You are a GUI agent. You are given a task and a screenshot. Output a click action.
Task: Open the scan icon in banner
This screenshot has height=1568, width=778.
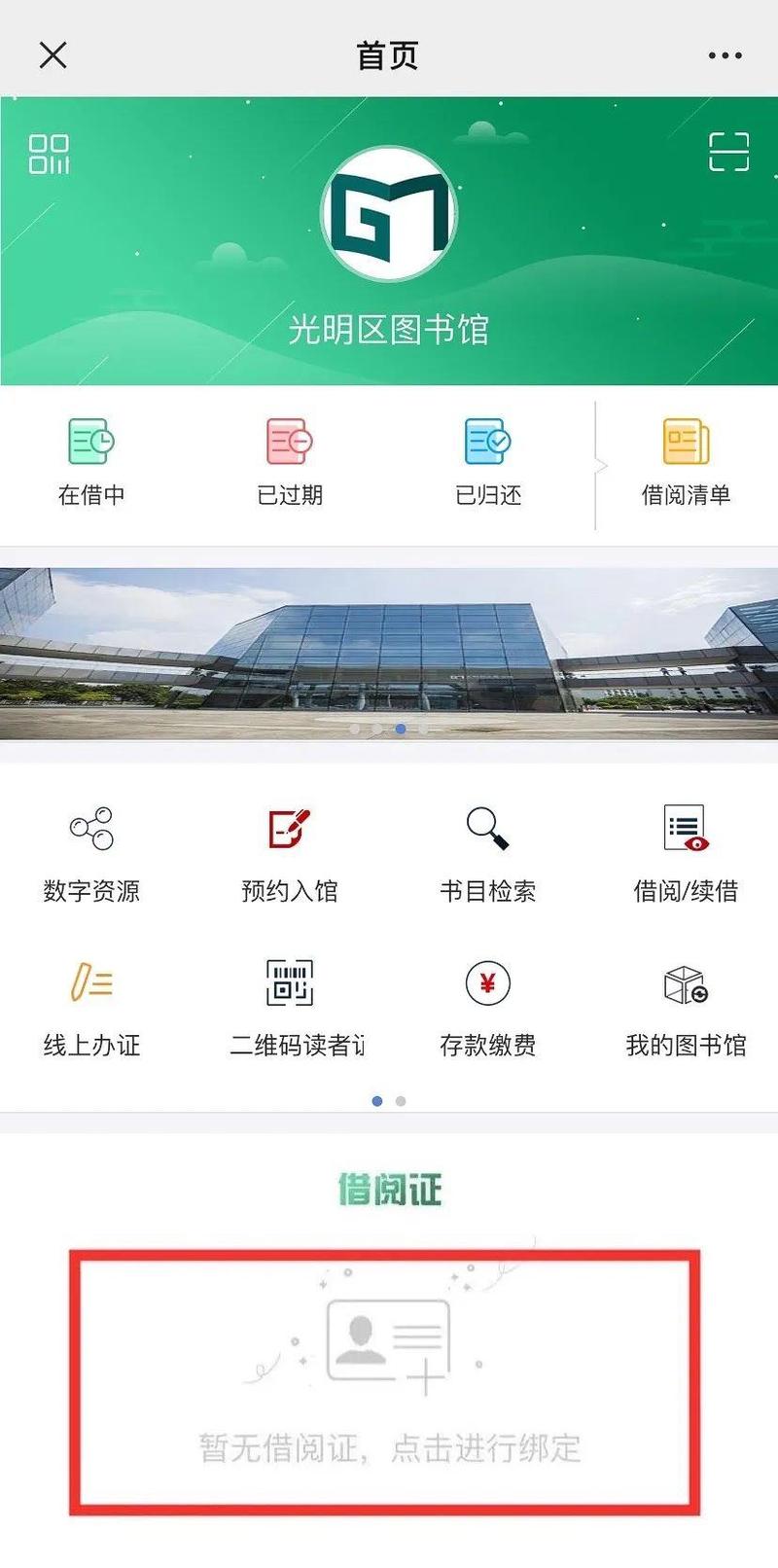point(728,152)
